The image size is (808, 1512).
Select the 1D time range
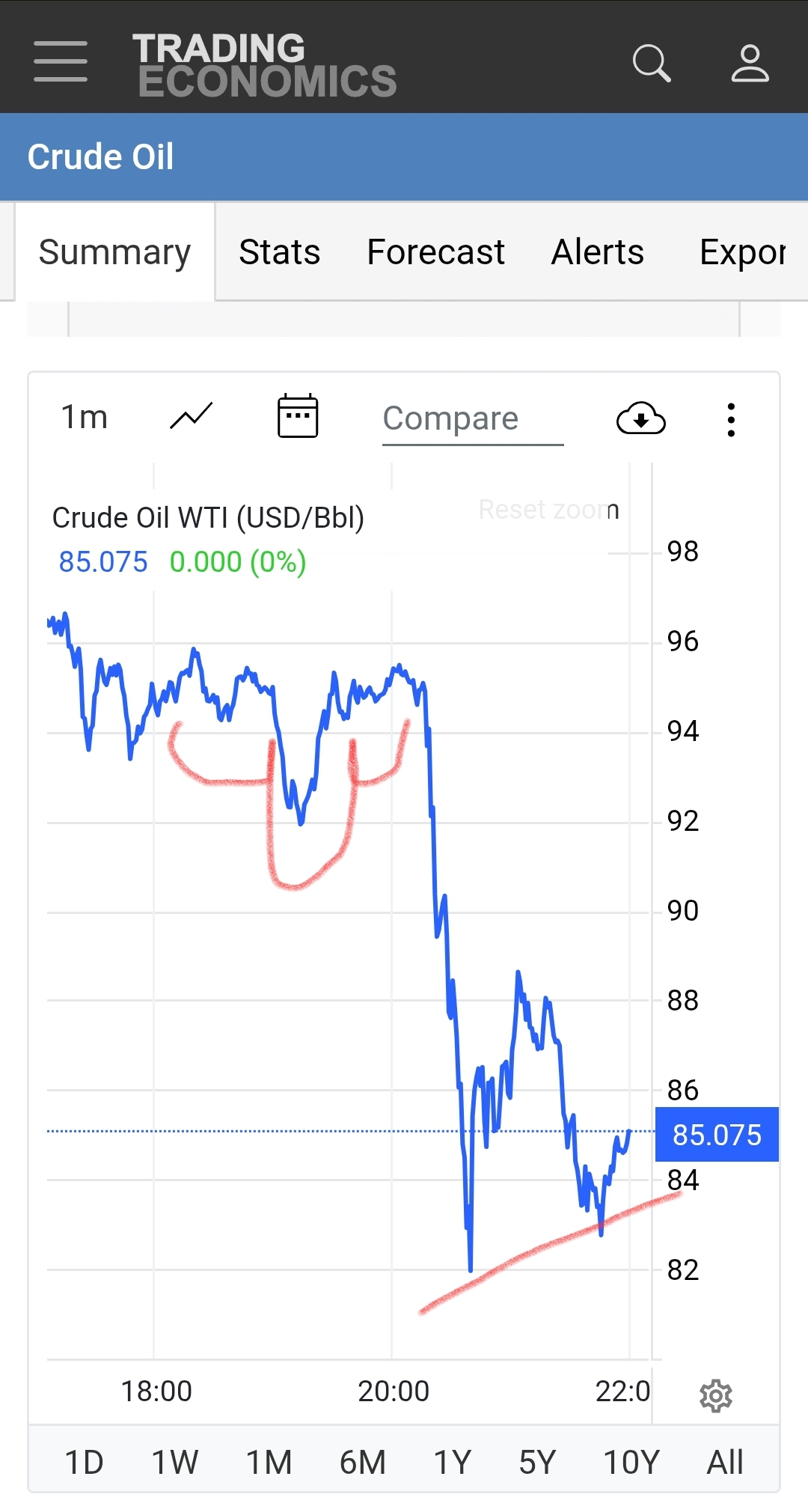(84, 1462)
